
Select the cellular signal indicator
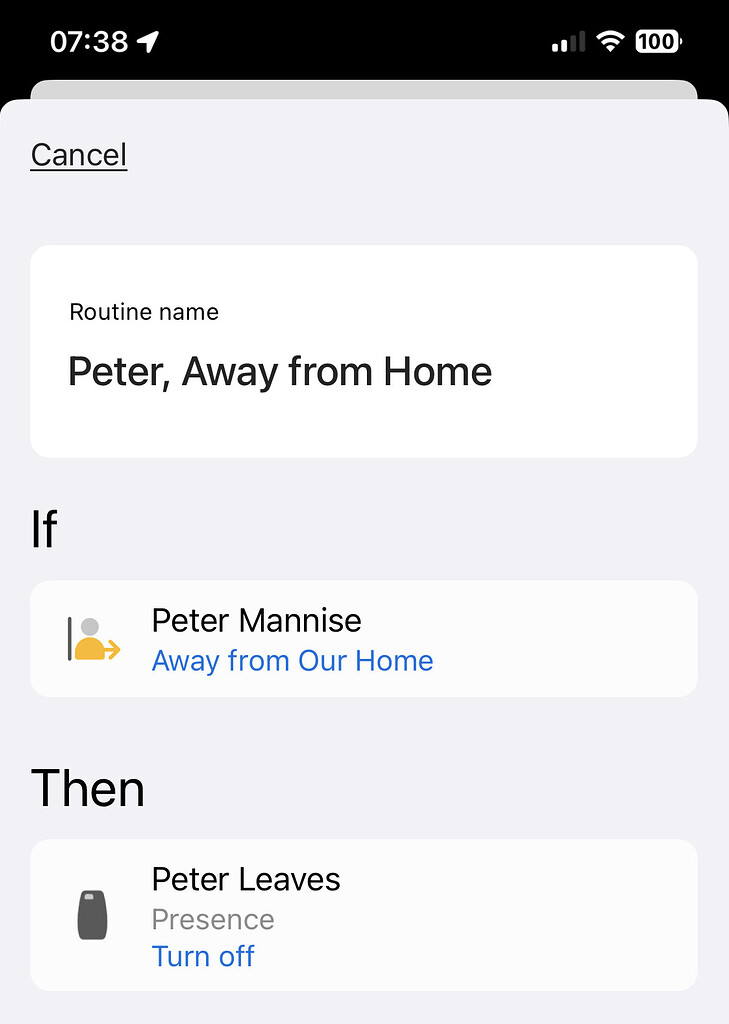point(567,41)
